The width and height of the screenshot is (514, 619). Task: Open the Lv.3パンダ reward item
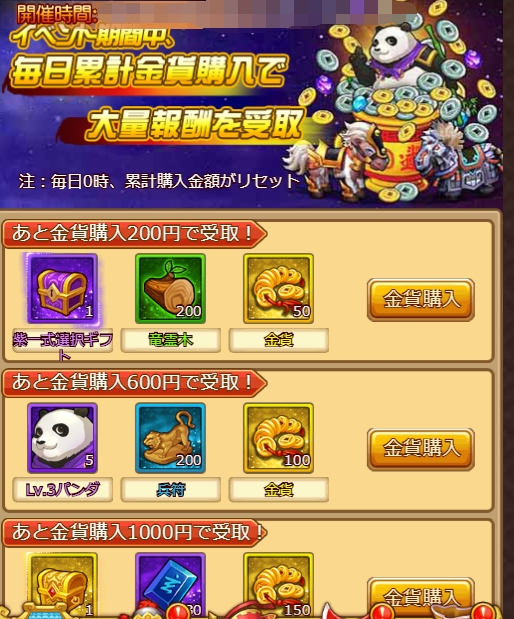(x=62, y=438)
